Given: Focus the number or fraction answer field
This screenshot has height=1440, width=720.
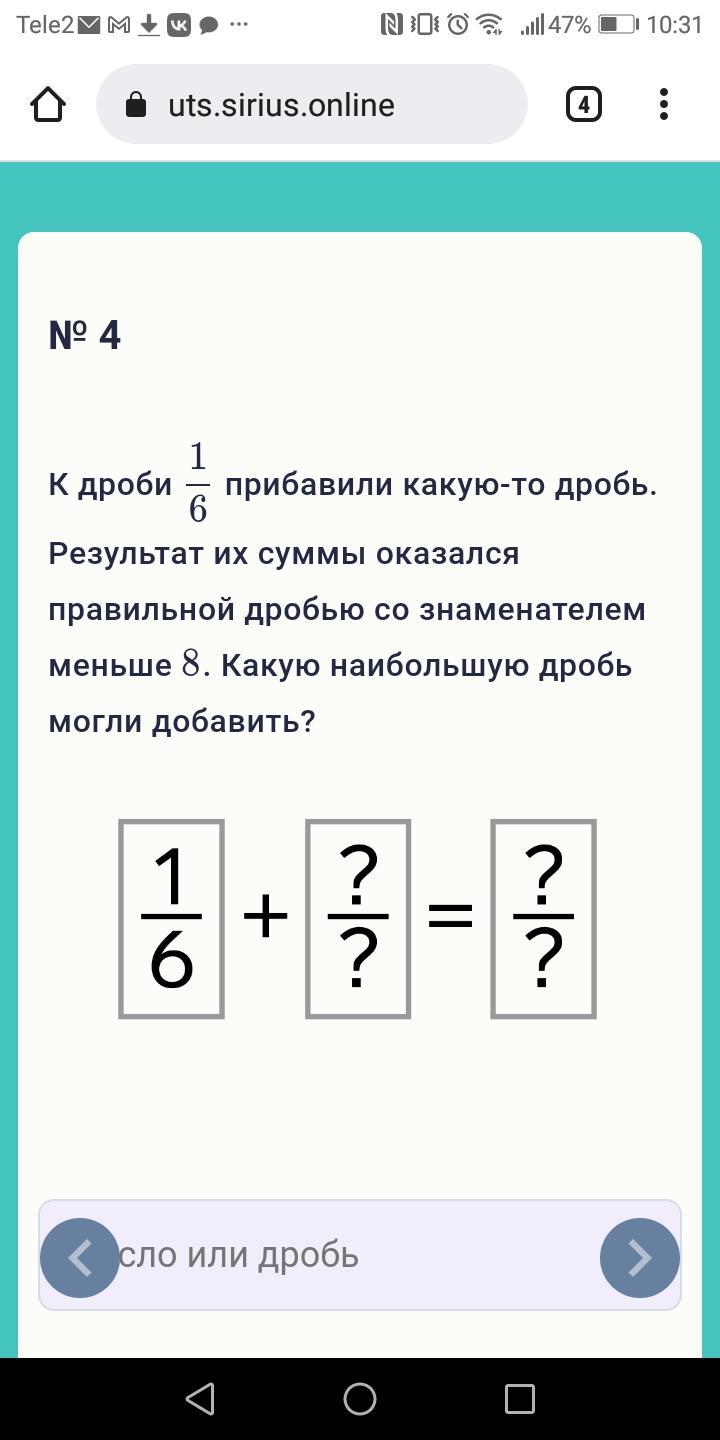Looking at the screenshot, I should pyautogui.click(x=360, y=1255).
